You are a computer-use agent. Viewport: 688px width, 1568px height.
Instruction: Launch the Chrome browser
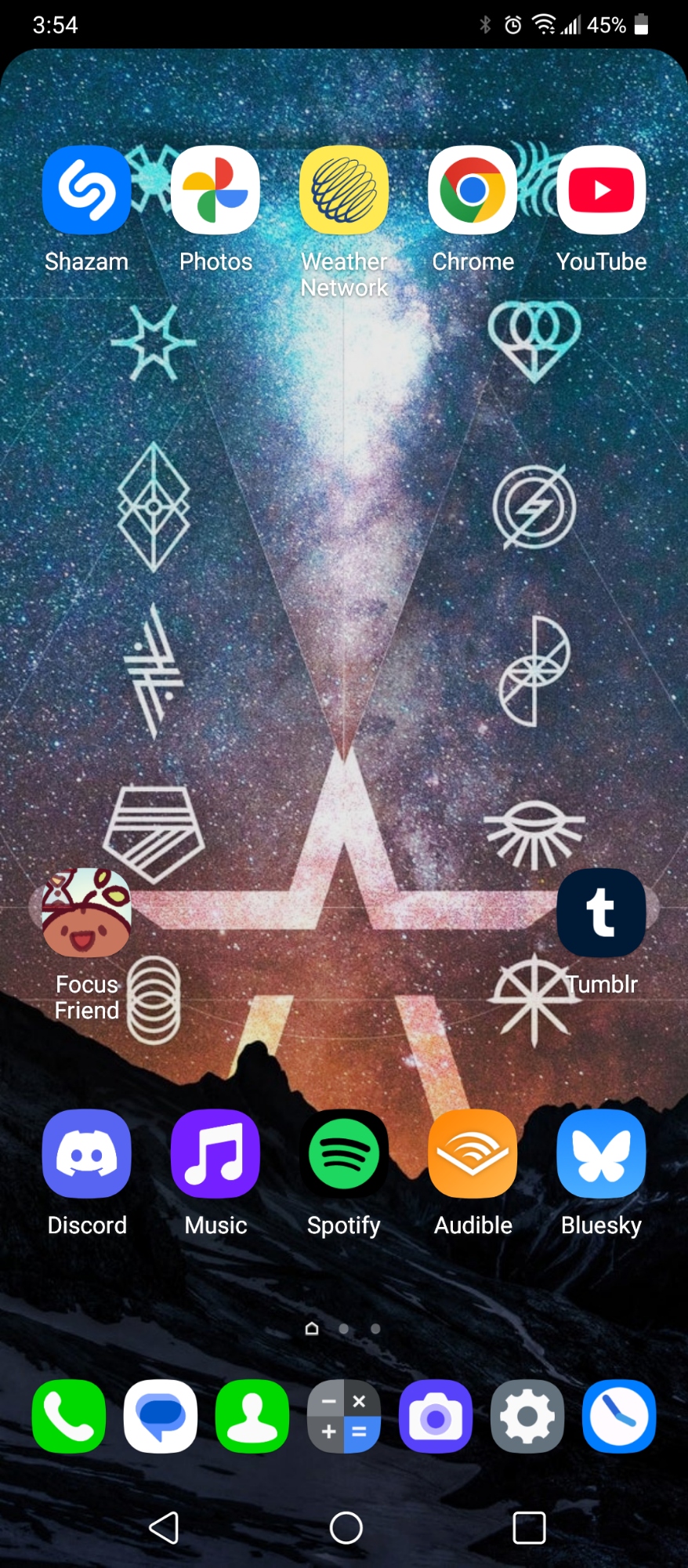tap(473, 191)
